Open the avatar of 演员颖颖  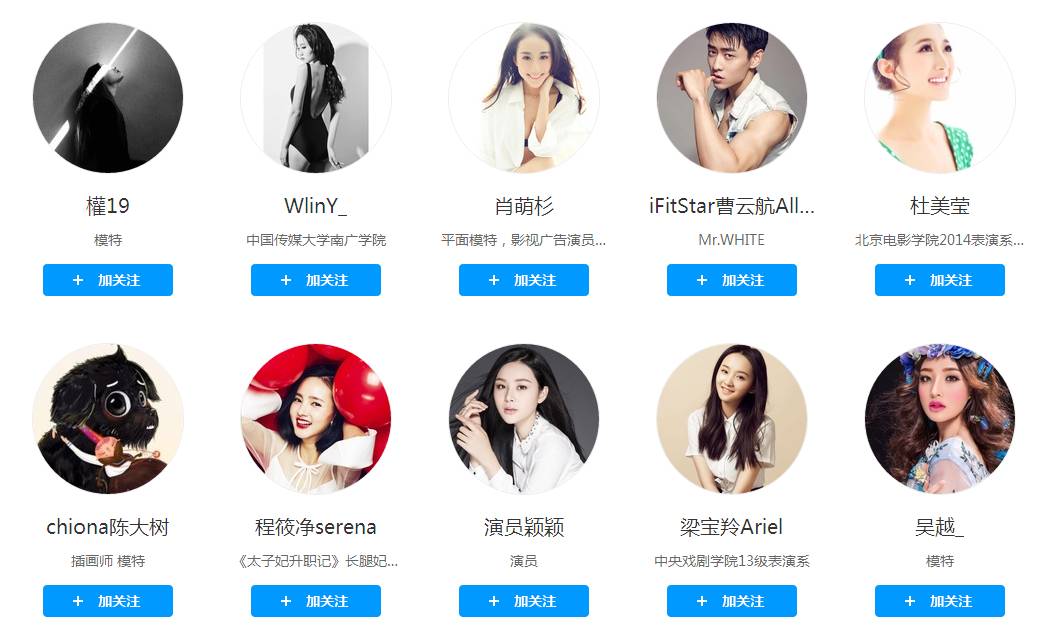click(524, 419)
